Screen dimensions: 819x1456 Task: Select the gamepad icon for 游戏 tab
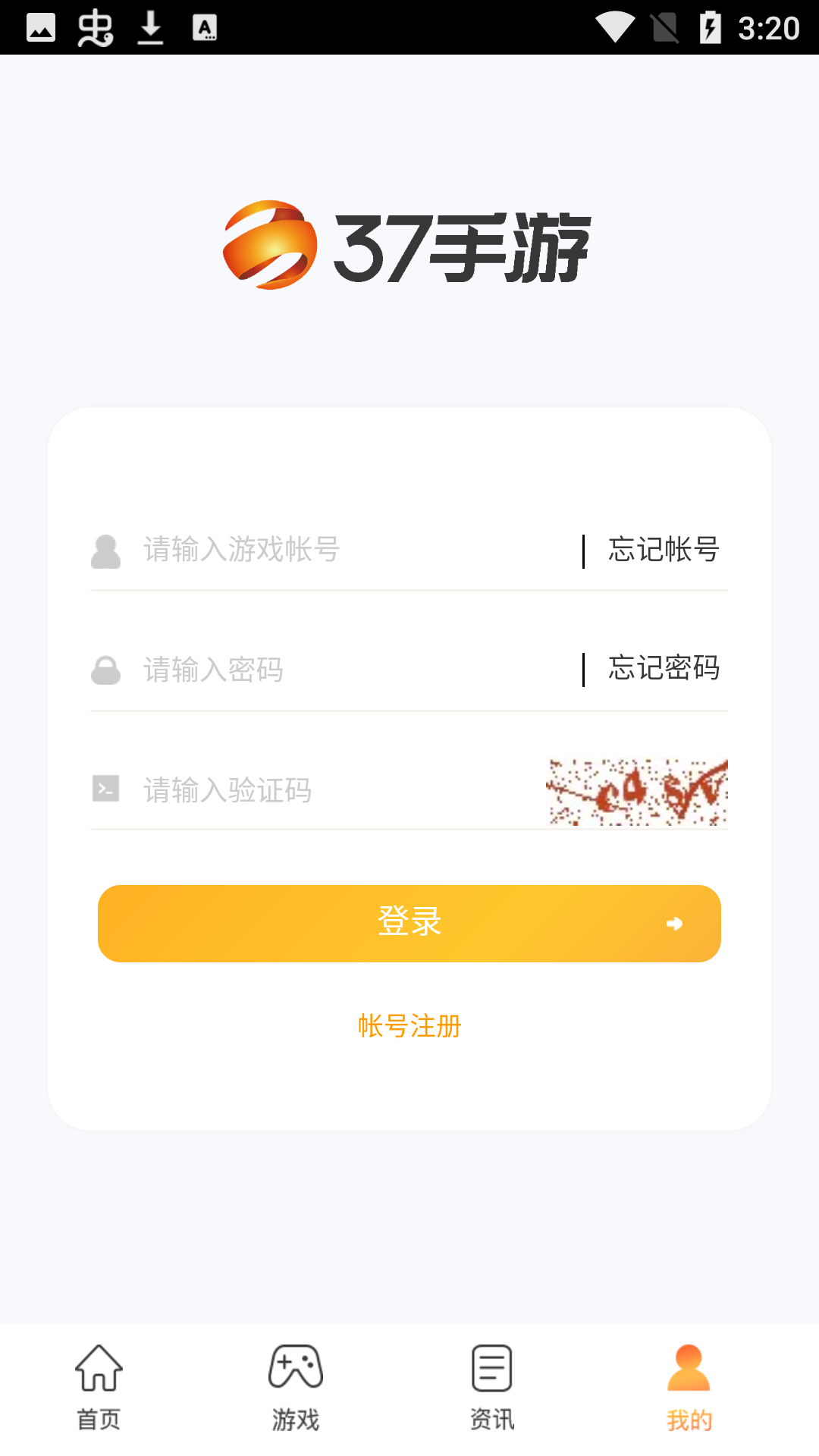pyautogui.click(x=296, y=1363)
